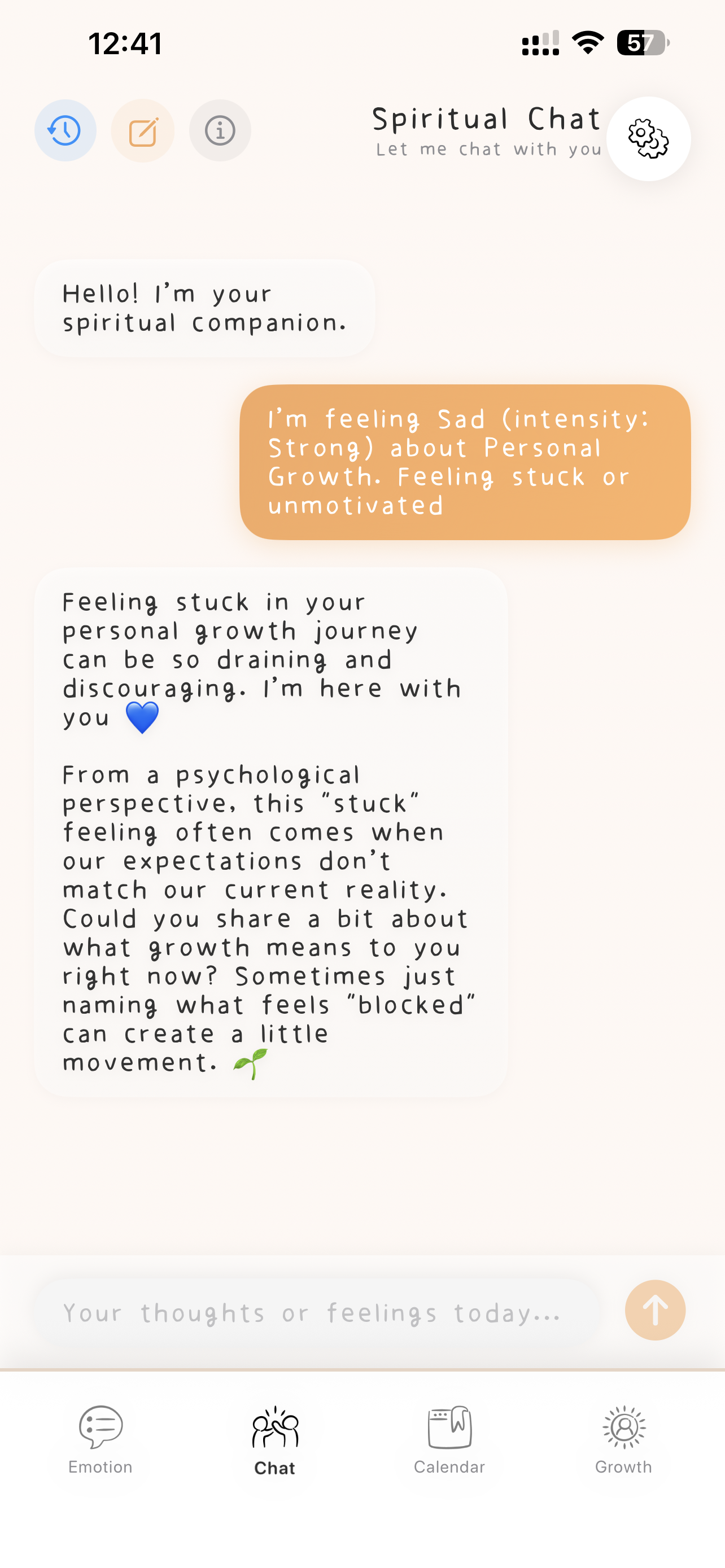Tap the Spiritual Chat title

point(486,119)
